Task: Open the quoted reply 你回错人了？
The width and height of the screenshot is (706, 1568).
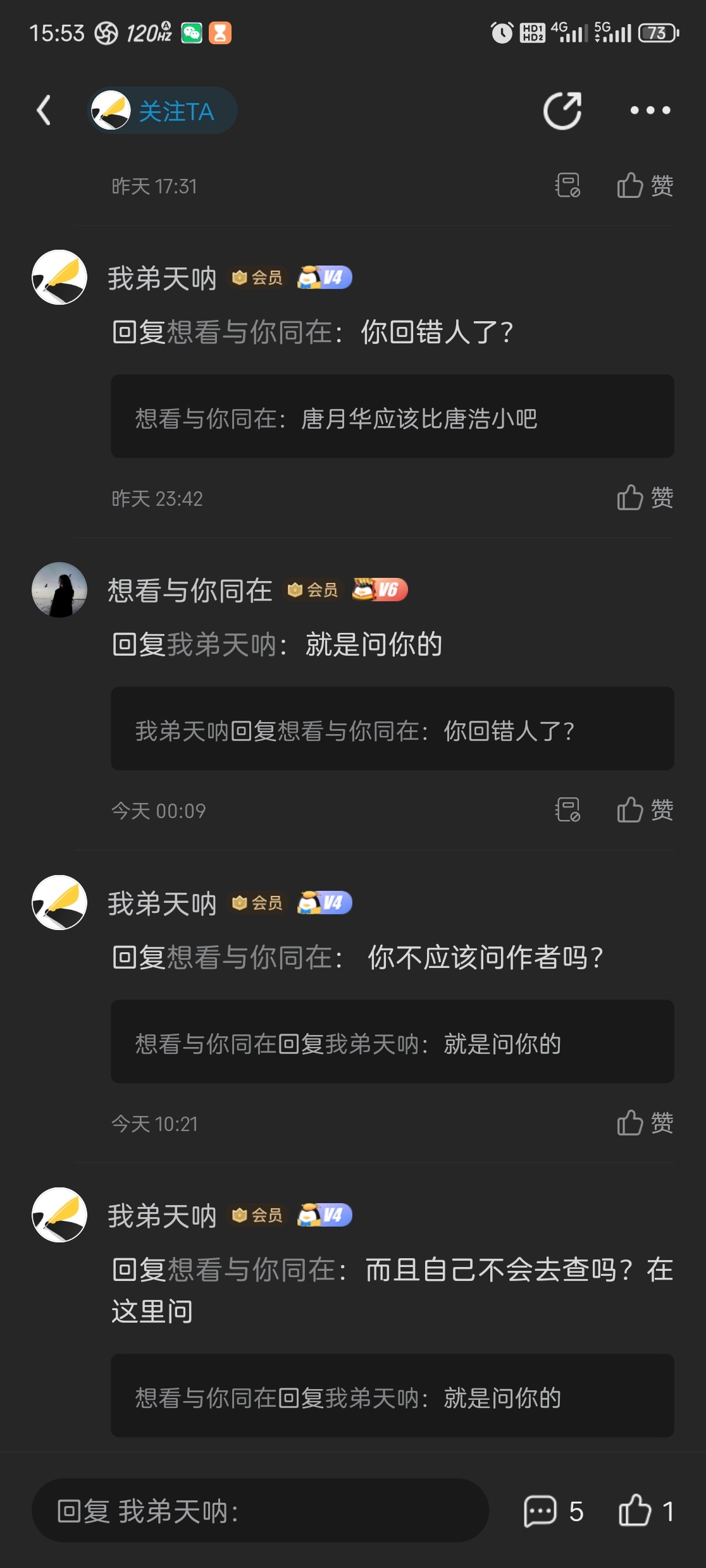Action: point(392,729)
